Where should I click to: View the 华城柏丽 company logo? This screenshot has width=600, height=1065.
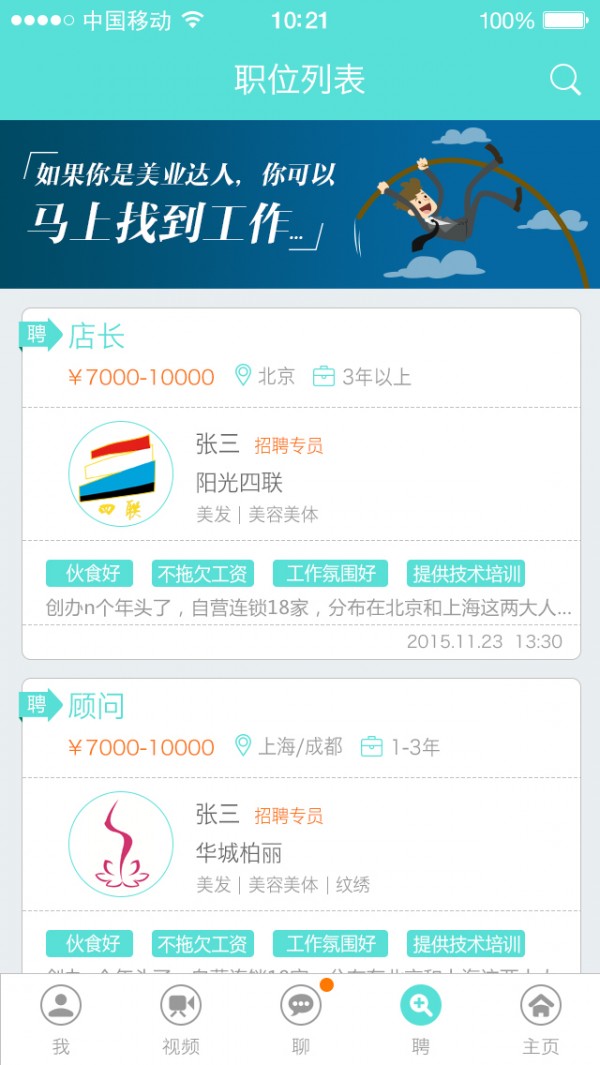[x=120, y=844]
